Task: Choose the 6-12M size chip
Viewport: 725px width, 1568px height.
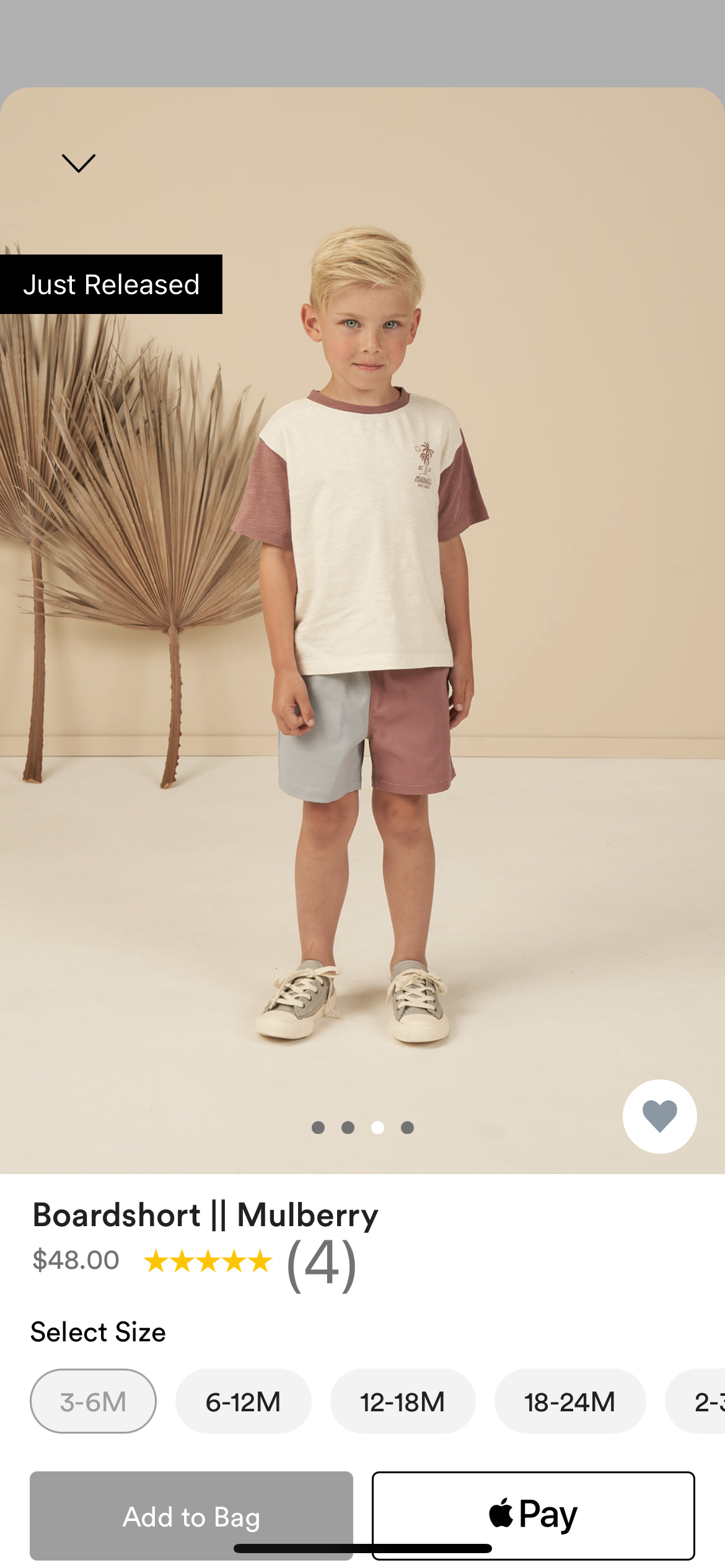Action: tap(243, 1401)
